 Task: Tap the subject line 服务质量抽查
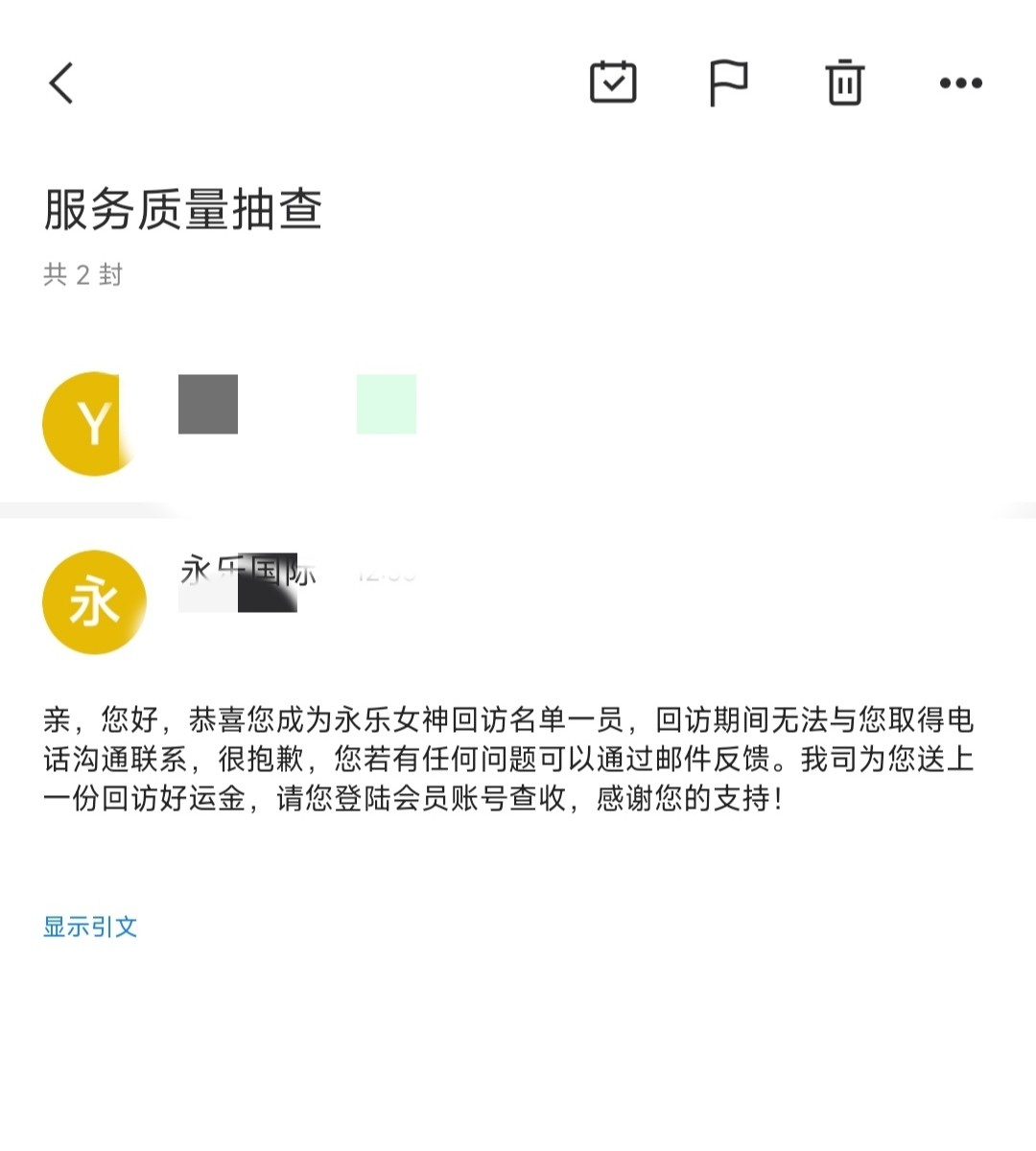pos(182,211)
